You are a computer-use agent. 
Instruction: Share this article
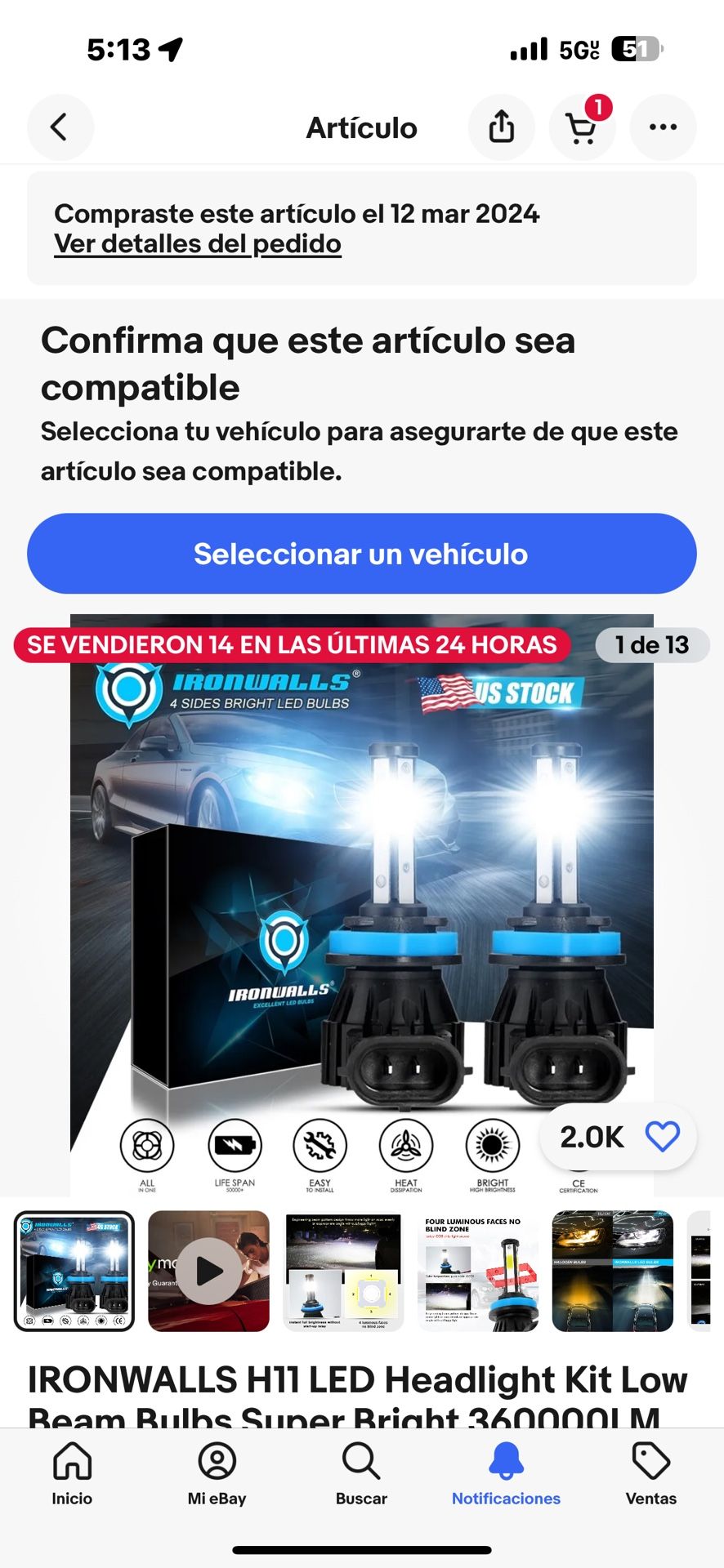[x=501, y=127]
